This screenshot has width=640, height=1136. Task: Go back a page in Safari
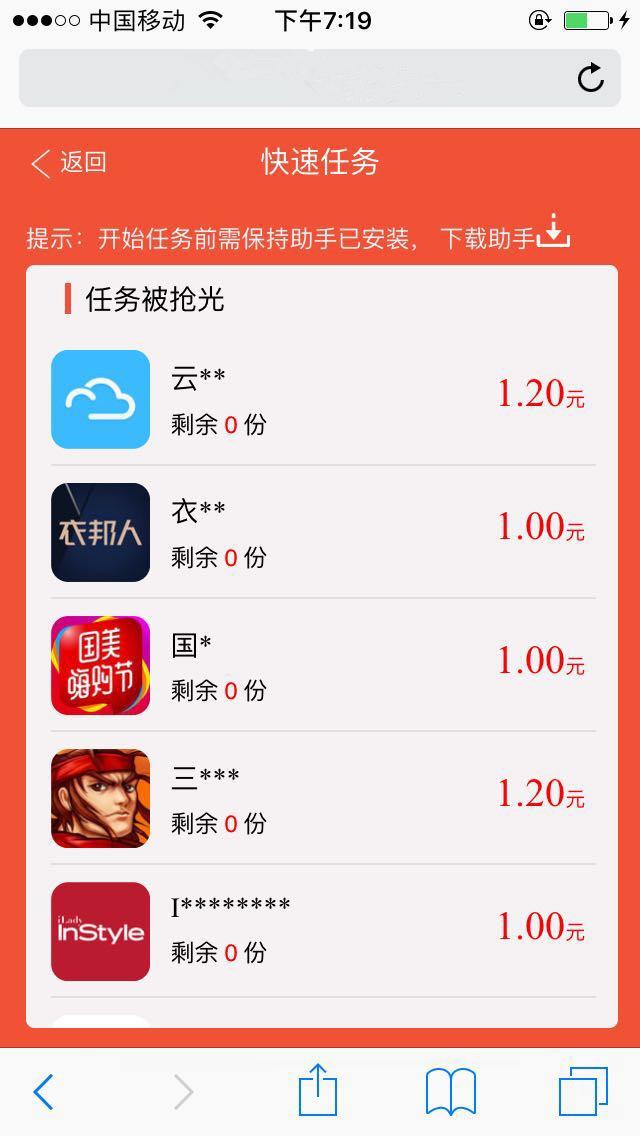(43, 1092)
